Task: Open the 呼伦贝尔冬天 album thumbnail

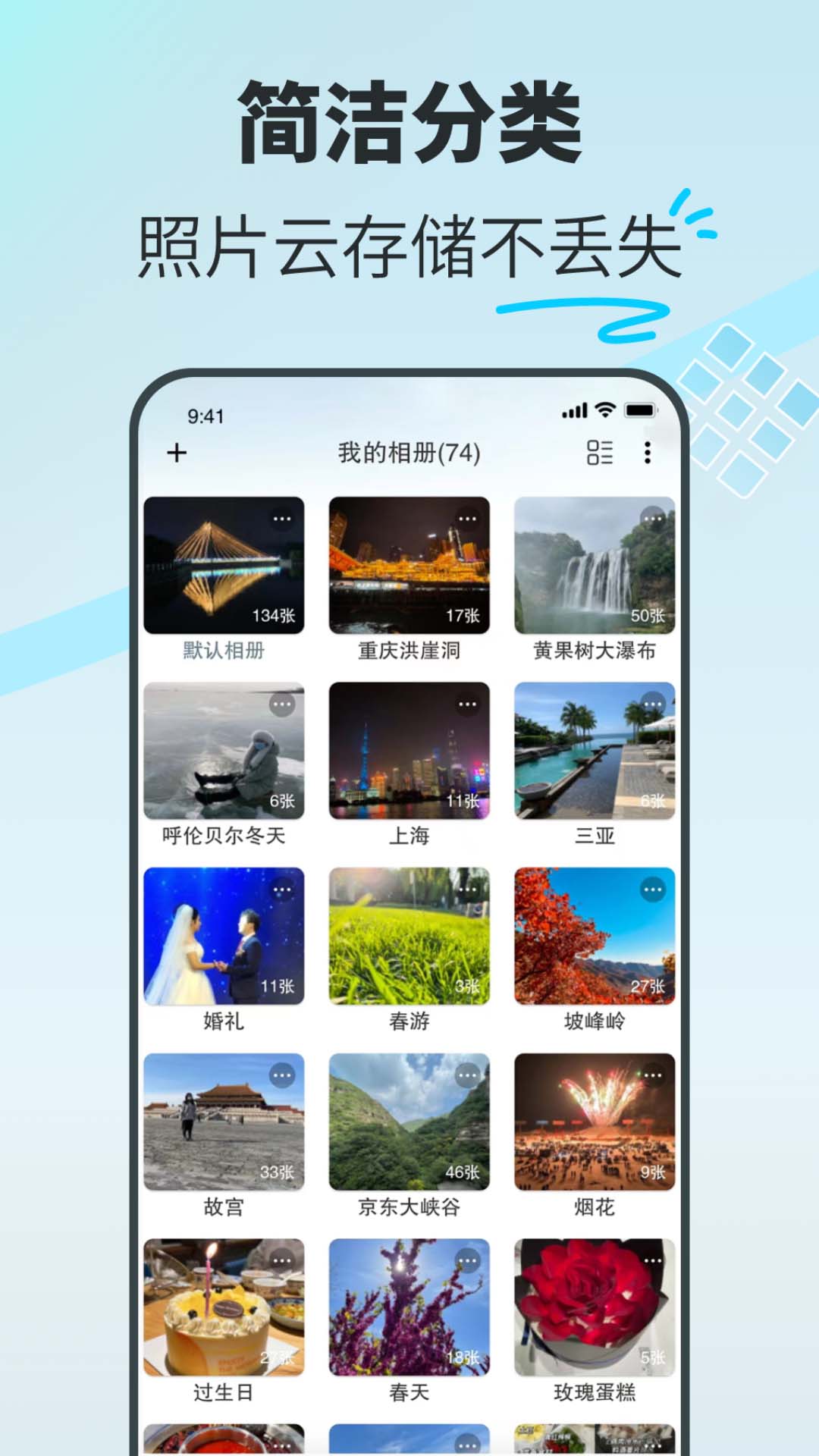Action: 223,751
